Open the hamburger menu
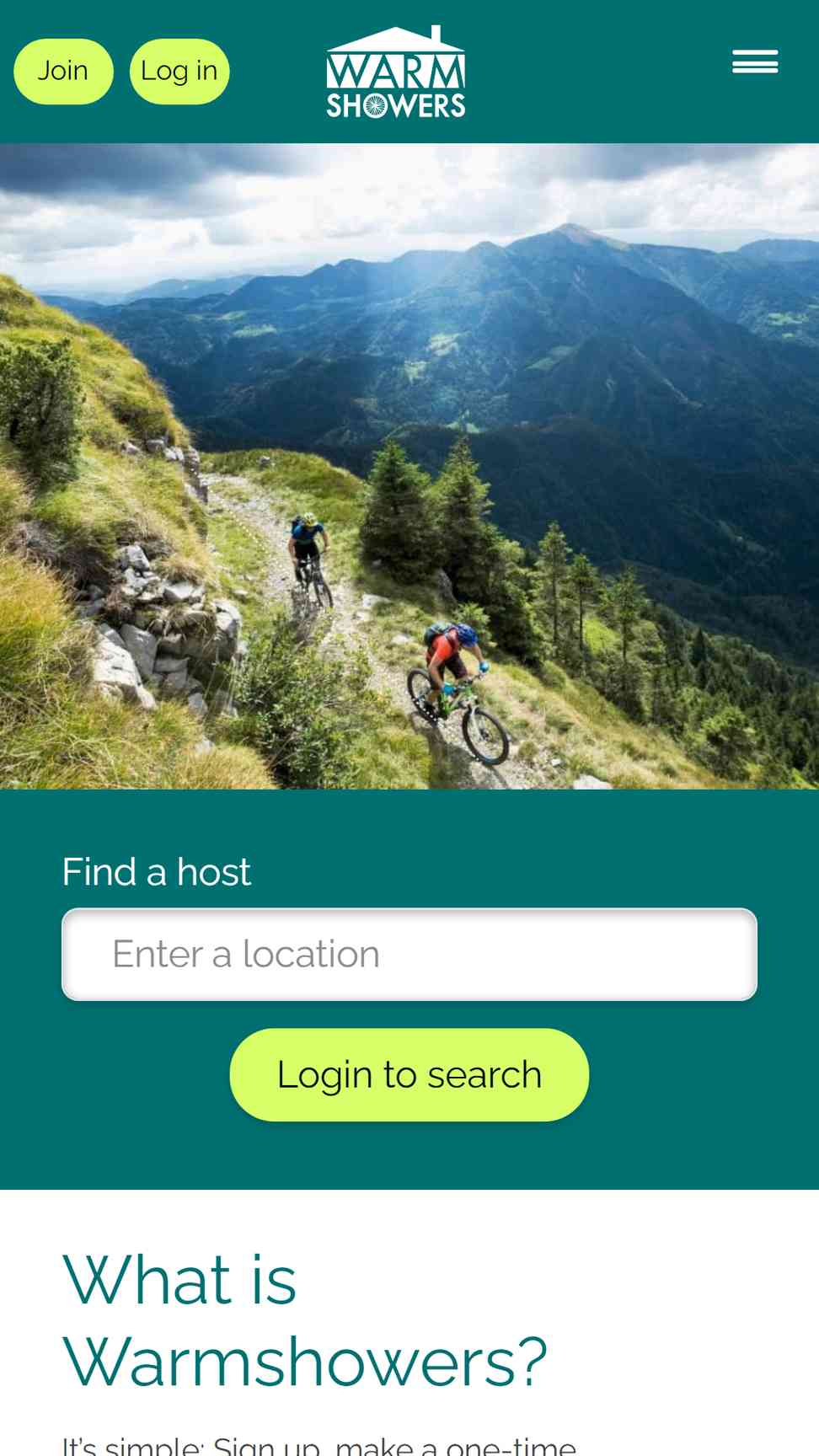819x1456 pixels. [x=755, y=62]
